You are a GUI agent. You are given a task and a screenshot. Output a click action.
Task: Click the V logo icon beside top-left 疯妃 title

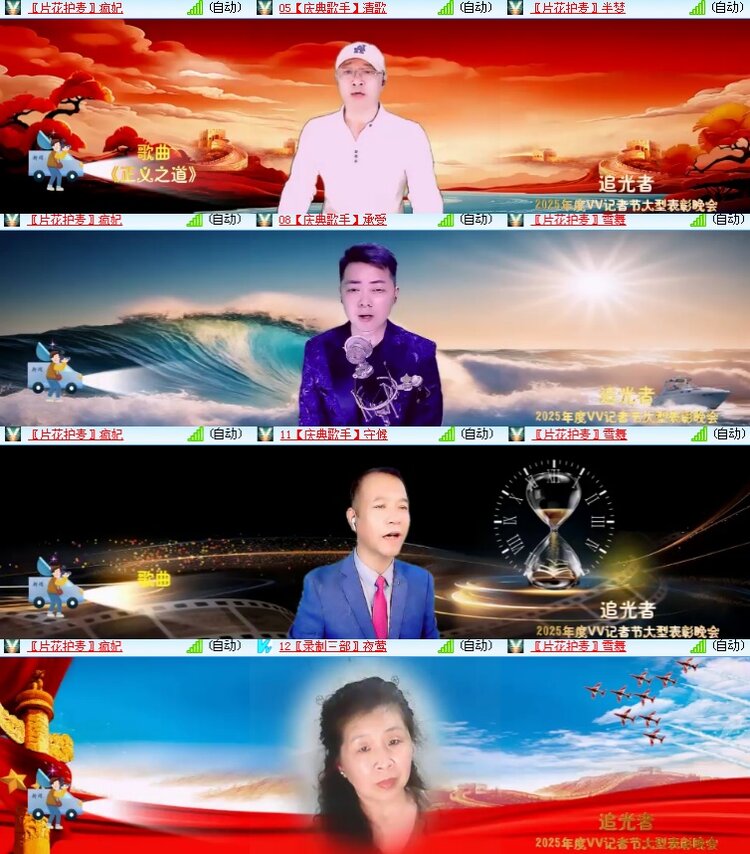click(x=11, y=9)
